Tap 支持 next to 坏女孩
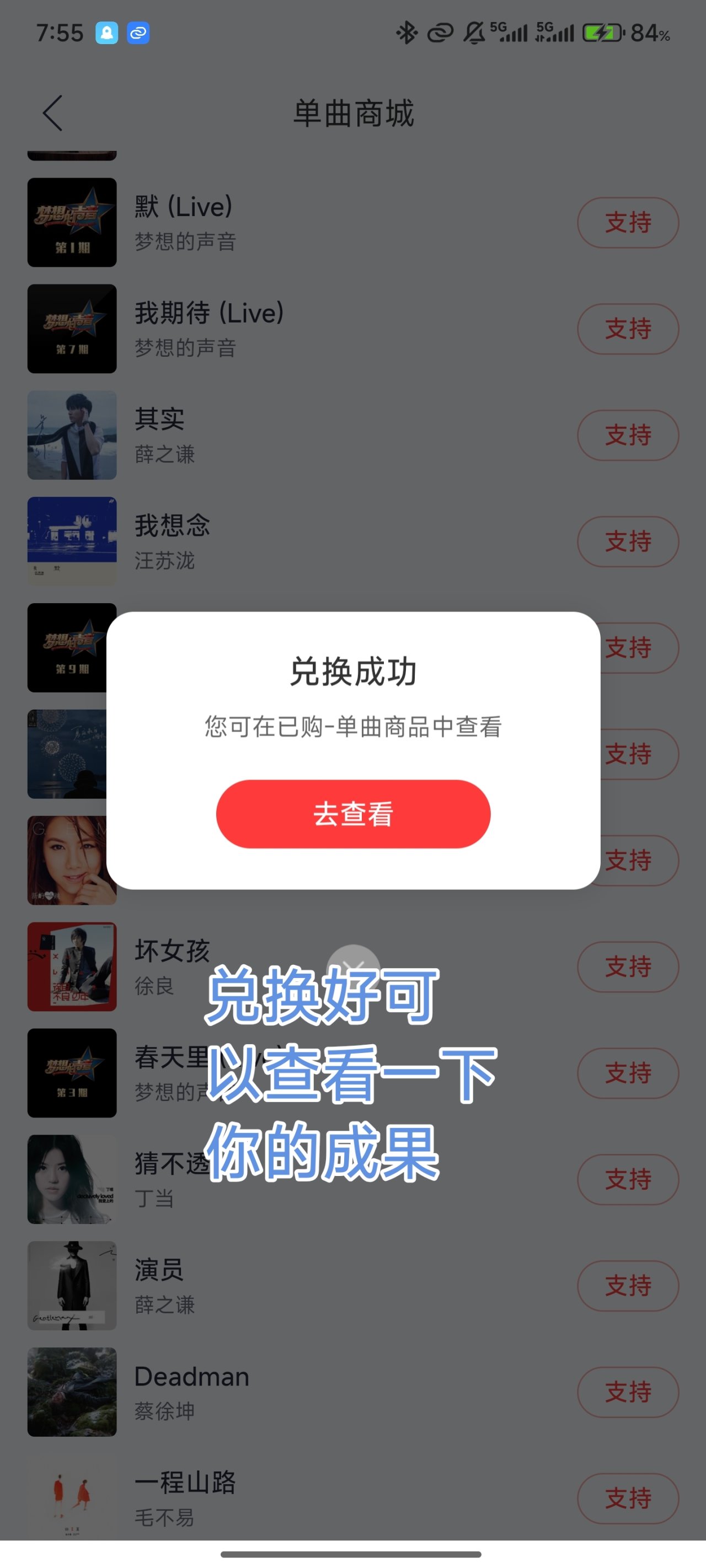 pos(628,966)
